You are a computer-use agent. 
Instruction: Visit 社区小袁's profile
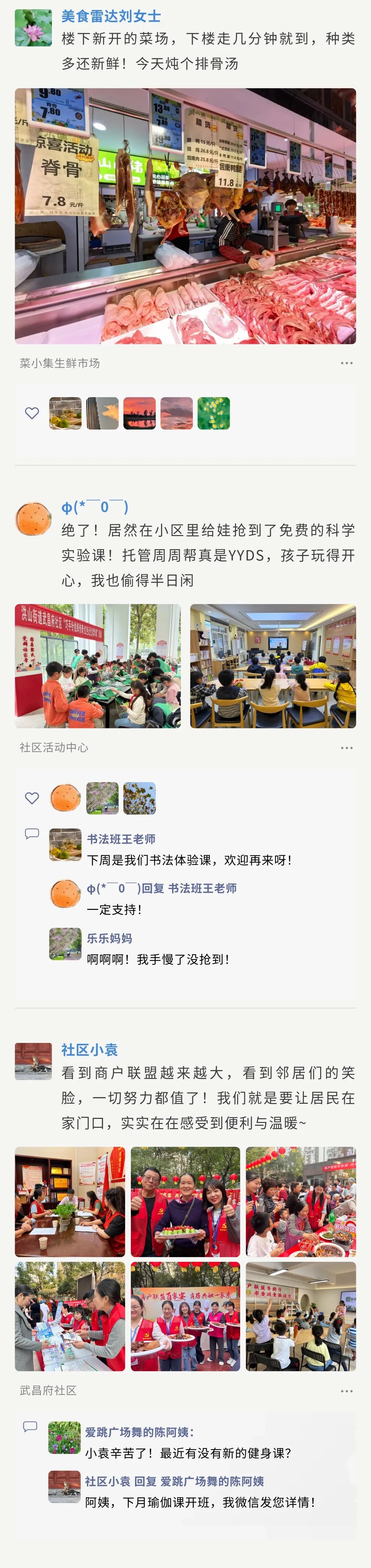pyautogui.click(x=89, y=1049)
